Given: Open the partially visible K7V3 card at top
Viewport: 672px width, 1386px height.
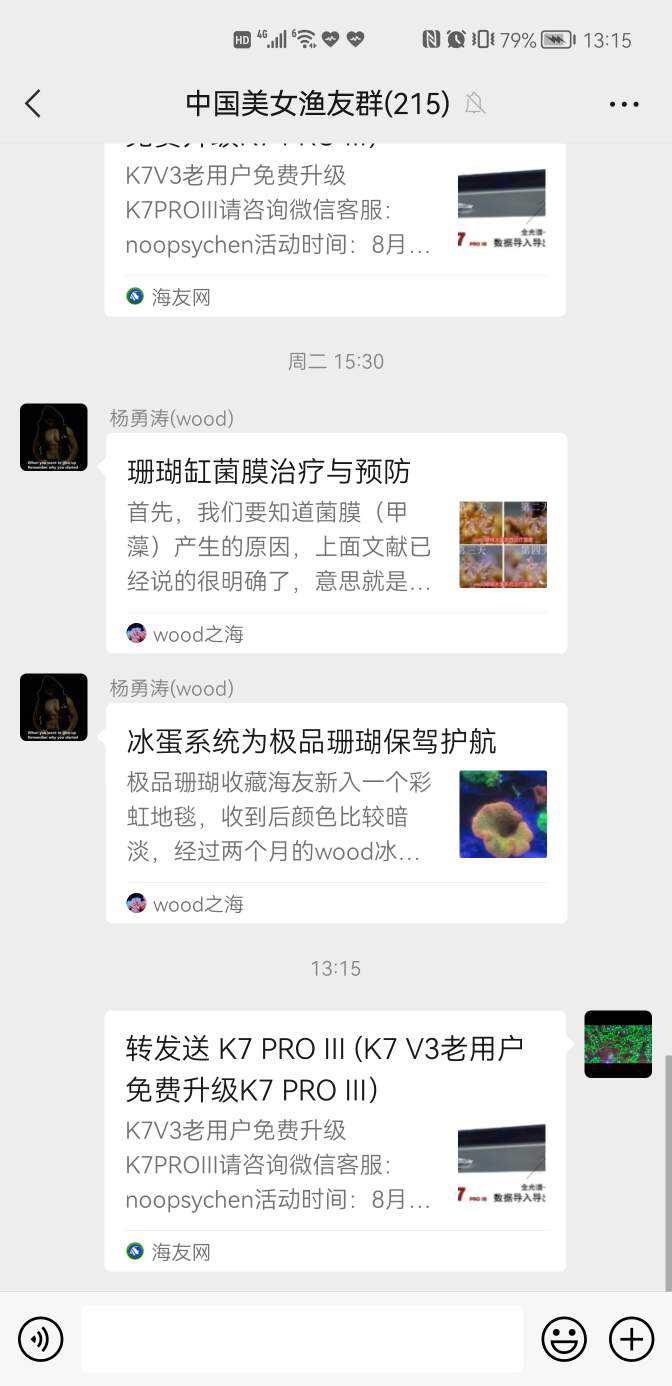Looking at the screenshot, I should tap(335, 230).
